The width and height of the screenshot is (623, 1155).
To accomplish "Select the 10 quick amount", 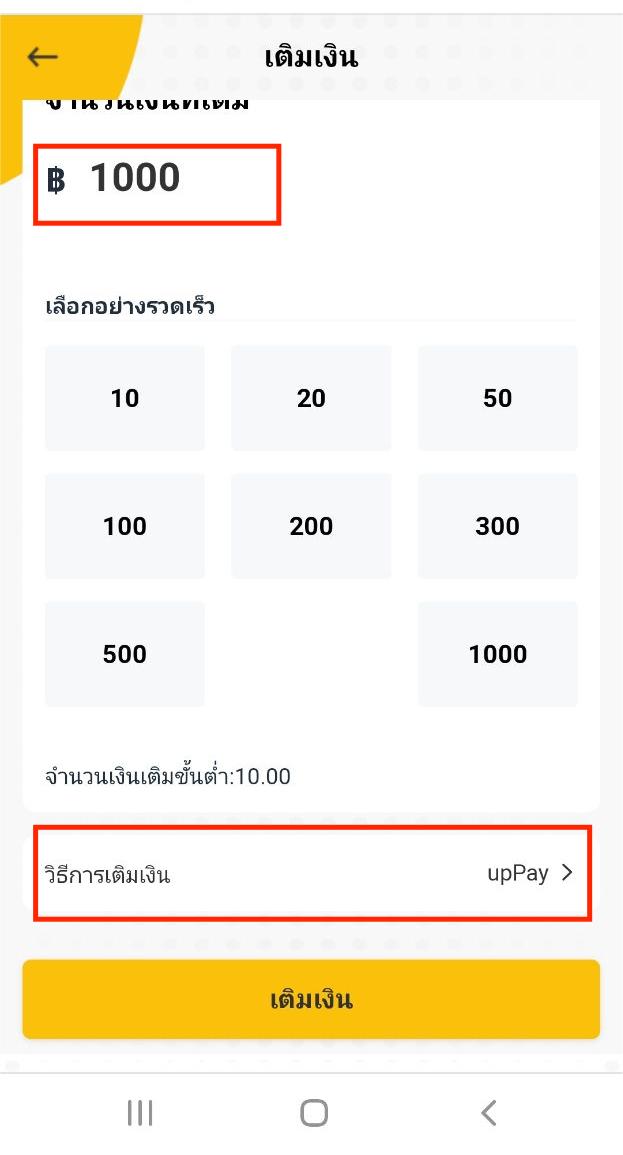I will coord(125,398).
